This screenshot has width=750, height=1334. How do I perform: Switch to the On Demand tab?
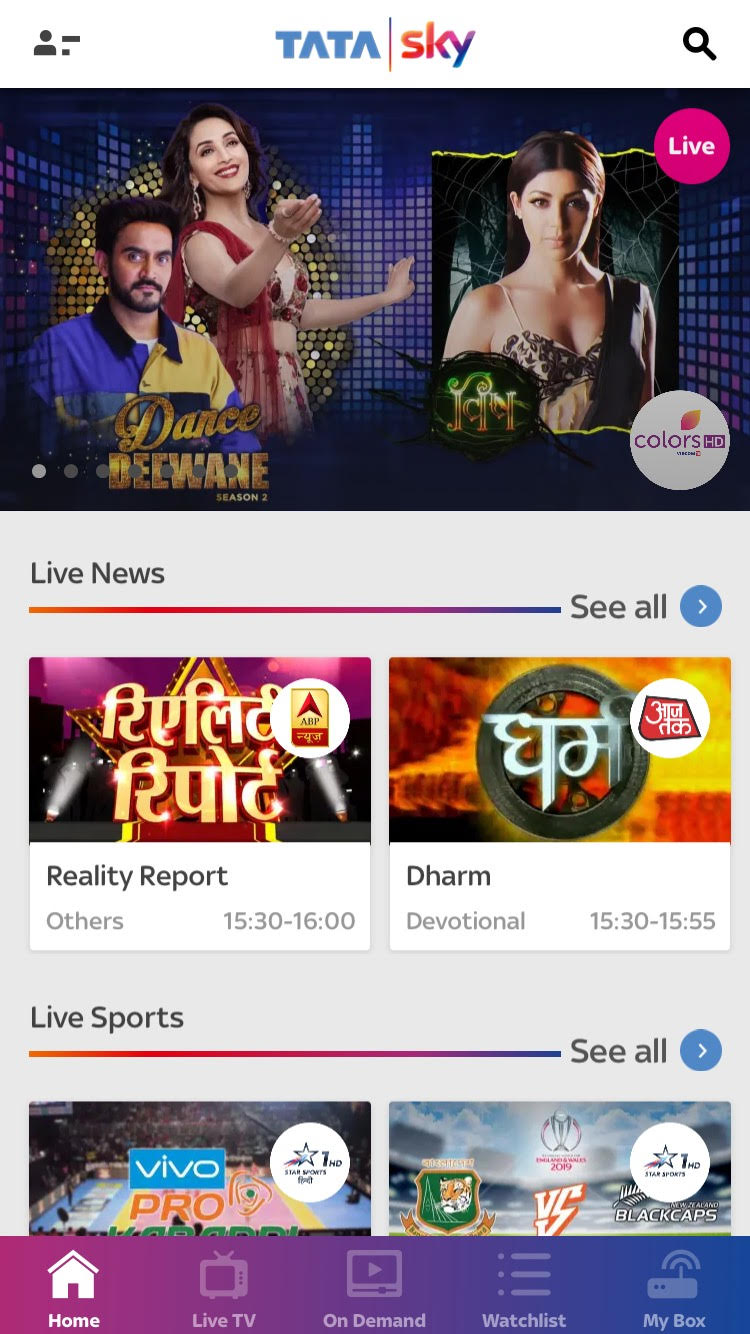374,1289
